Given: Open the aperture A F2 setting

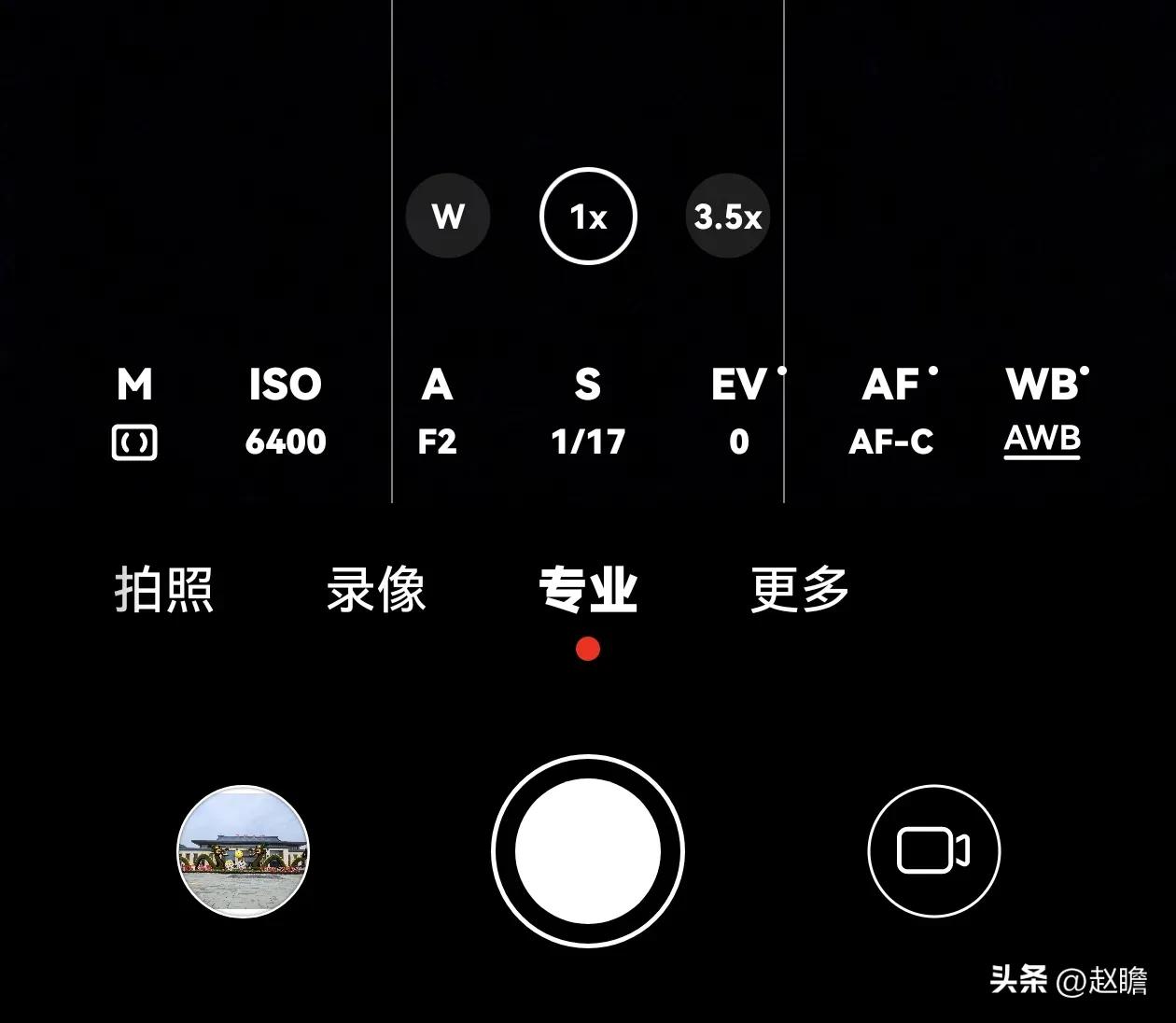Looking at the screenshot, I should tap(437, 413).
